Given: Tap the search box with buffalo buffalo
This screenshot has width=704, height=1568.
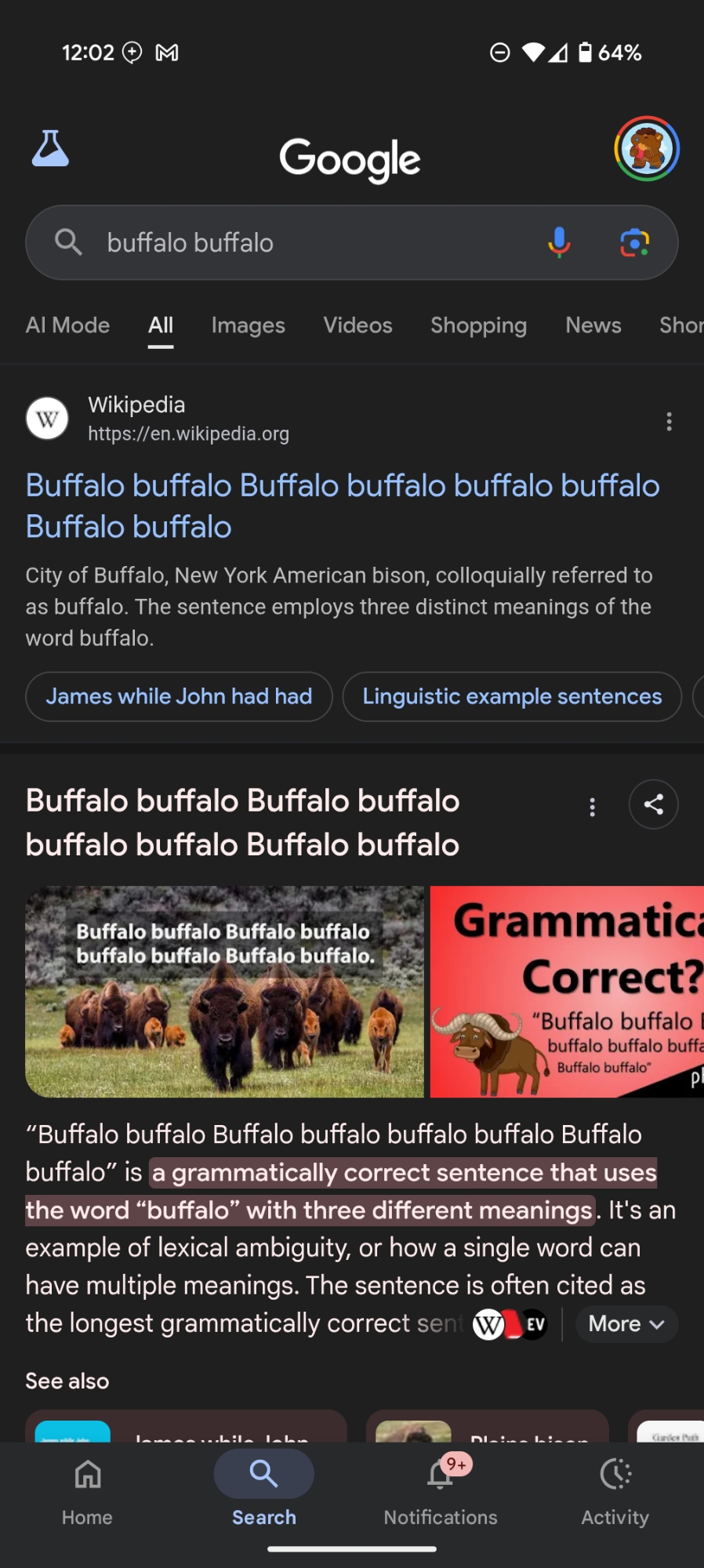Looking at the screenshot, I should coord(314,243).
